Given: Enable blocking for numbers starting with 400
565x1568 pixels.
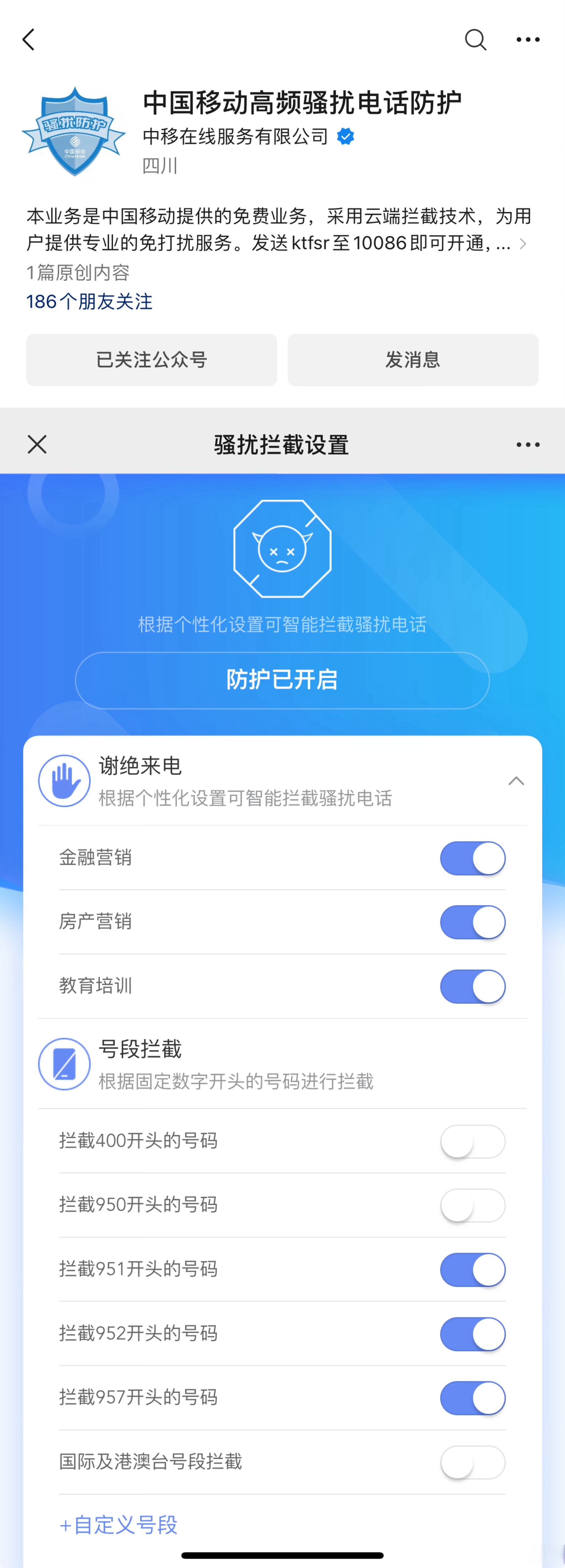Looking at the screenshot, I should point(473,1141).
